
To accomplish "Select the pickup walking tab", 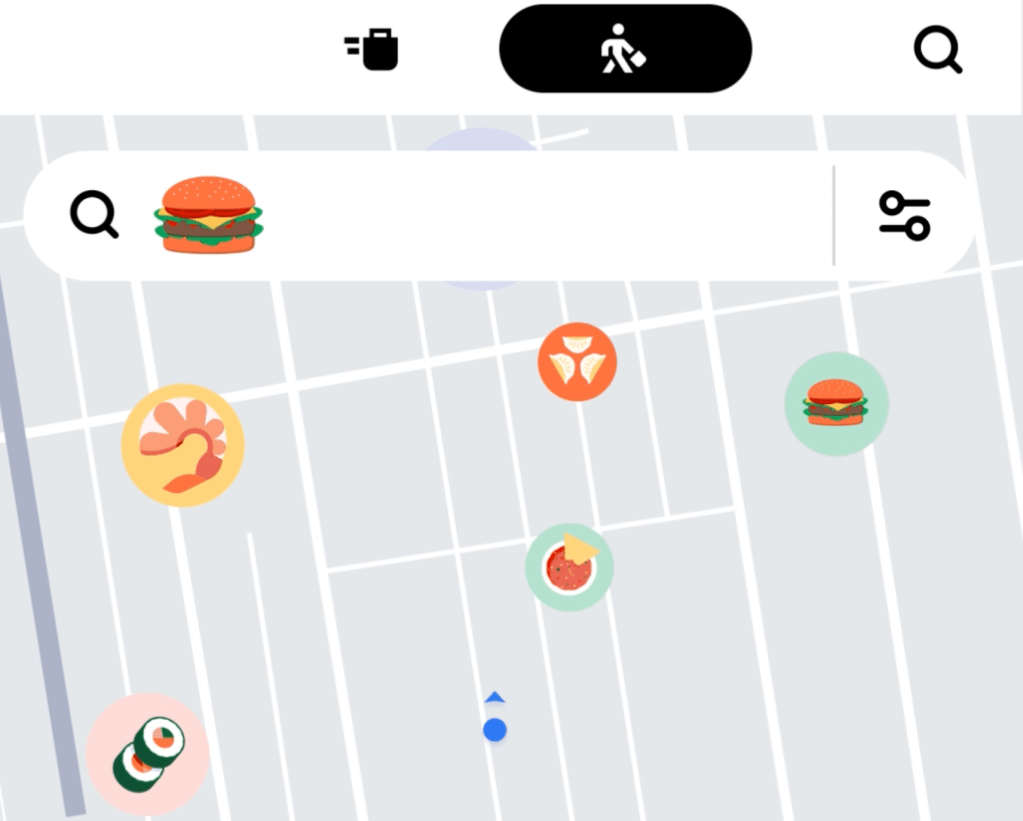I will click(x=625, y=49).
